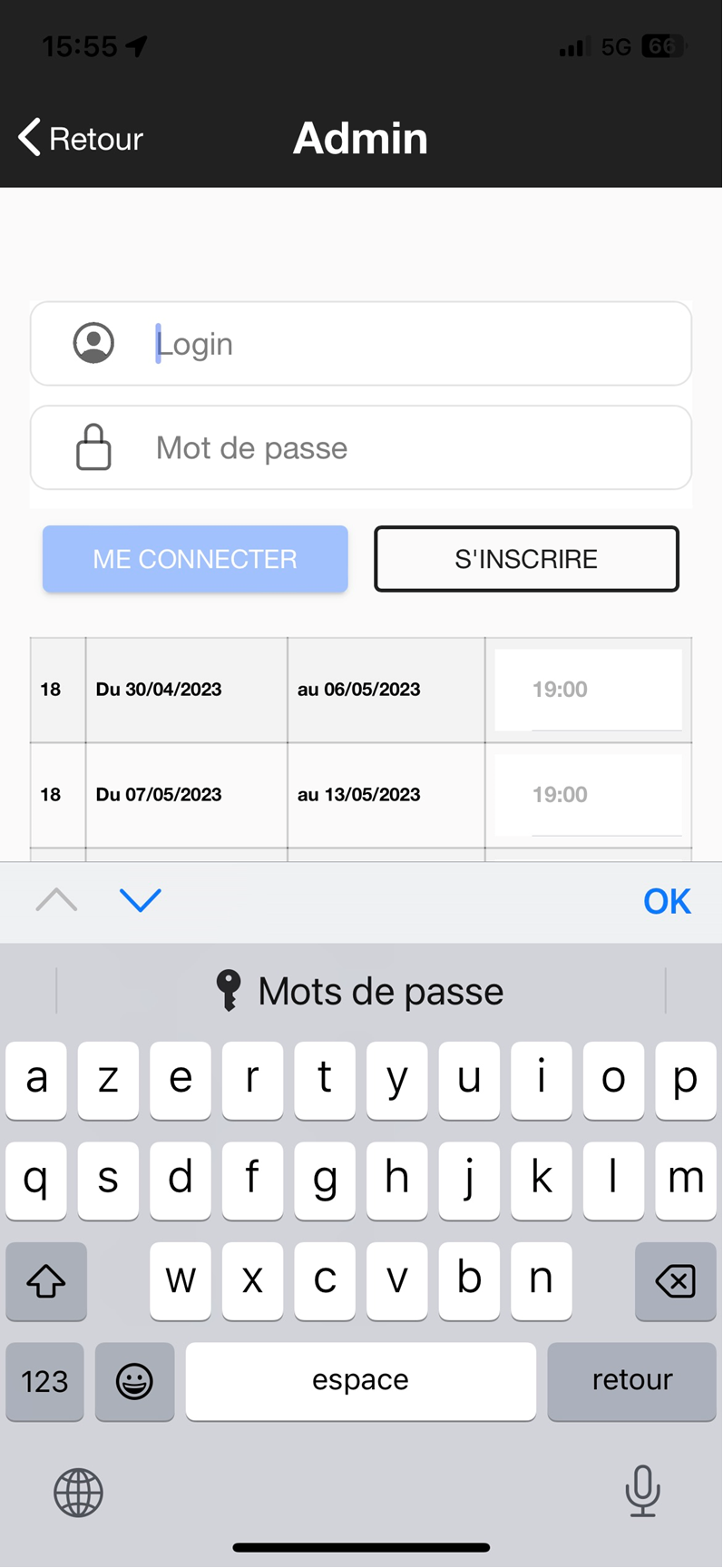Hit the keyboard backspace key
723x1568 pixels.
point(676,1280)
